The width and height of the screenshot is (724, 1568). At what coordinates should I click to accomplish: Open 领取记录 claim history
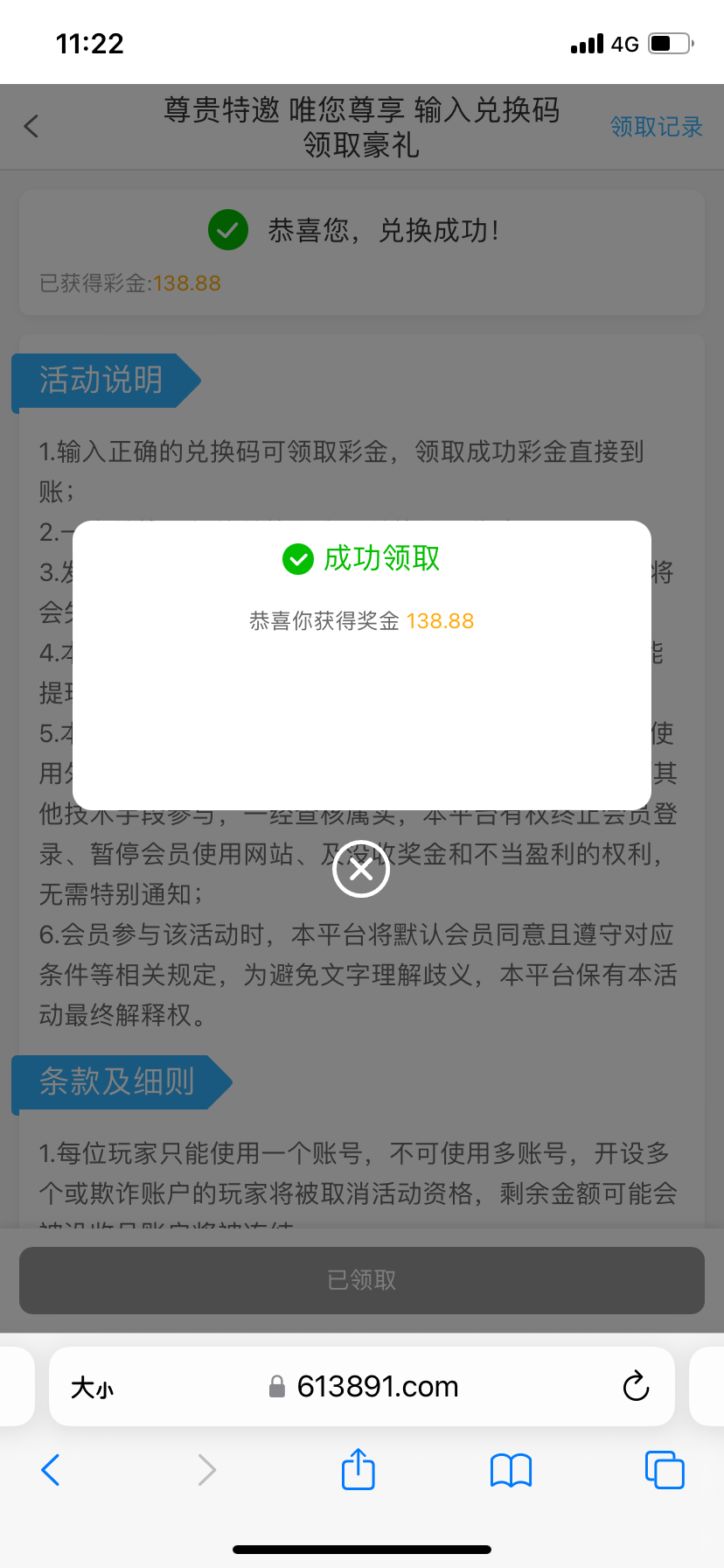[656, 127]
